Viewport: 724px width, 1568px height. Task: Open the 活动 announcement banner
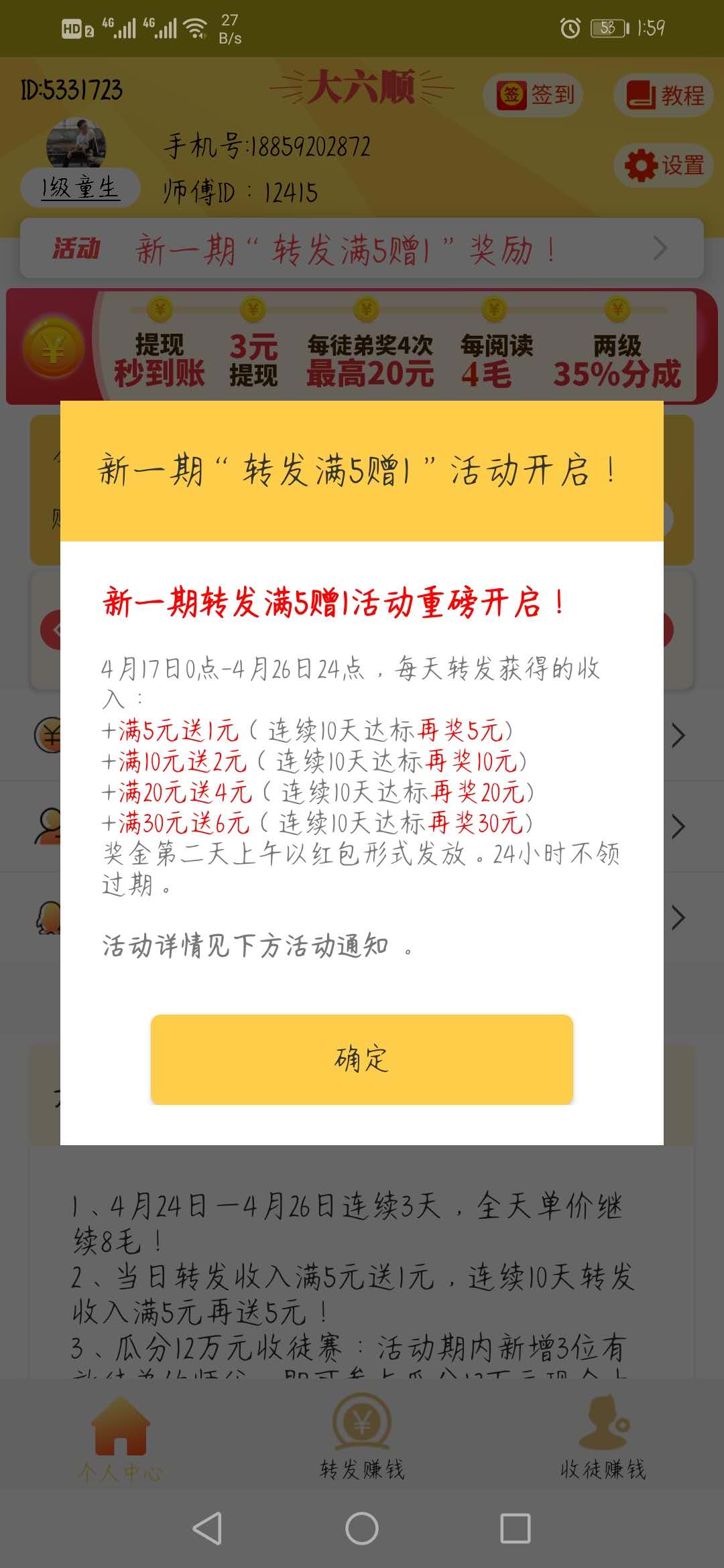click(x=362, y=249)
